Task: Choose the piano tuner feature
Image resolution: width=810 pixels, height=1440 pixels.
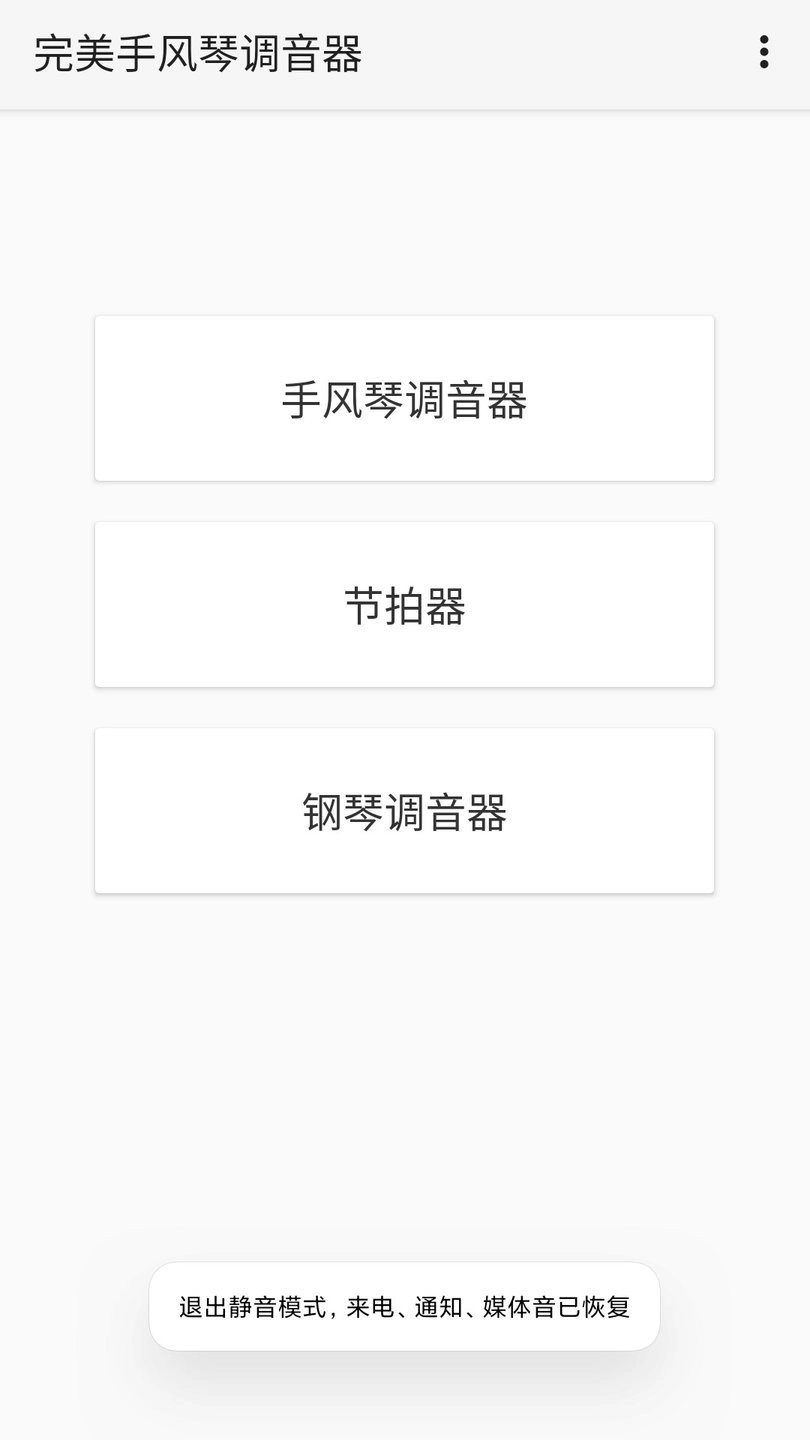Action: point(405,810)
